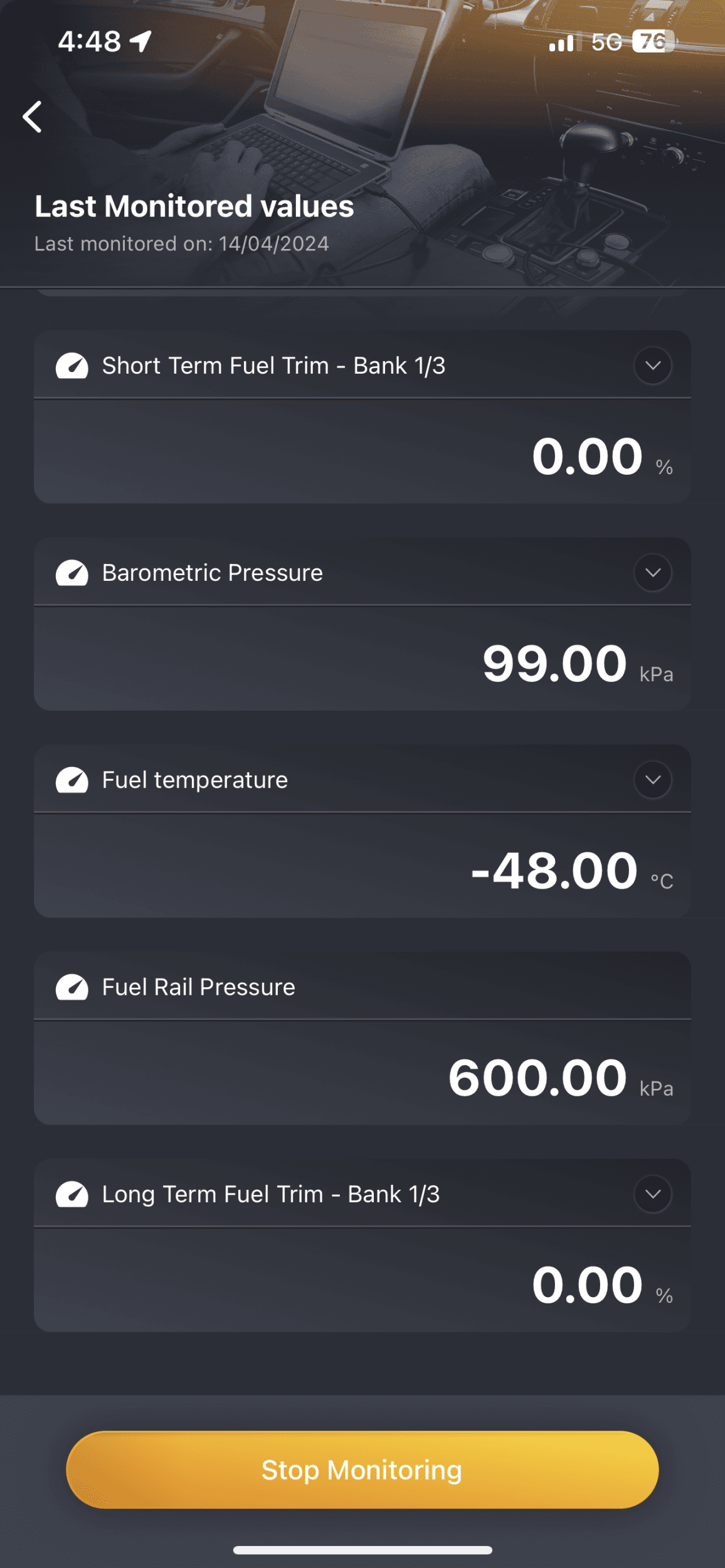Expand the Short Term Fuel Trim card
This screenshot has height=1568, width=725.
652,366
